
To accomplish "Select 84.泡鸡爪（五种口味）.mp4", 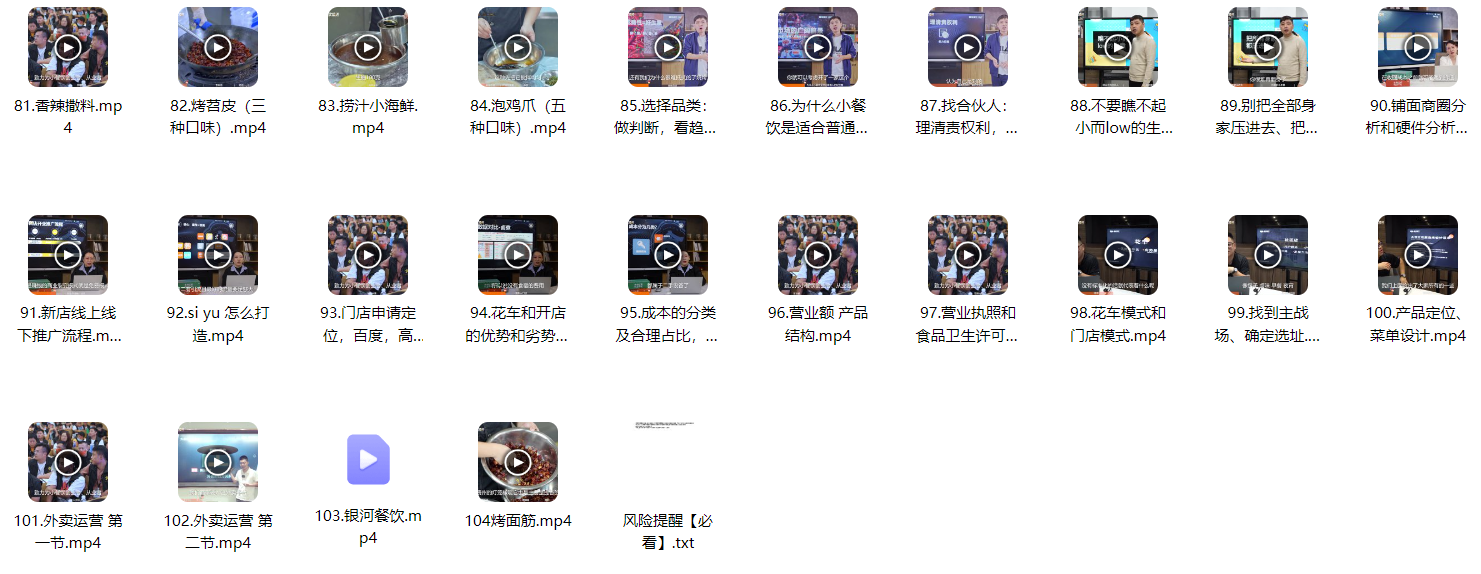I will point(518,47).
